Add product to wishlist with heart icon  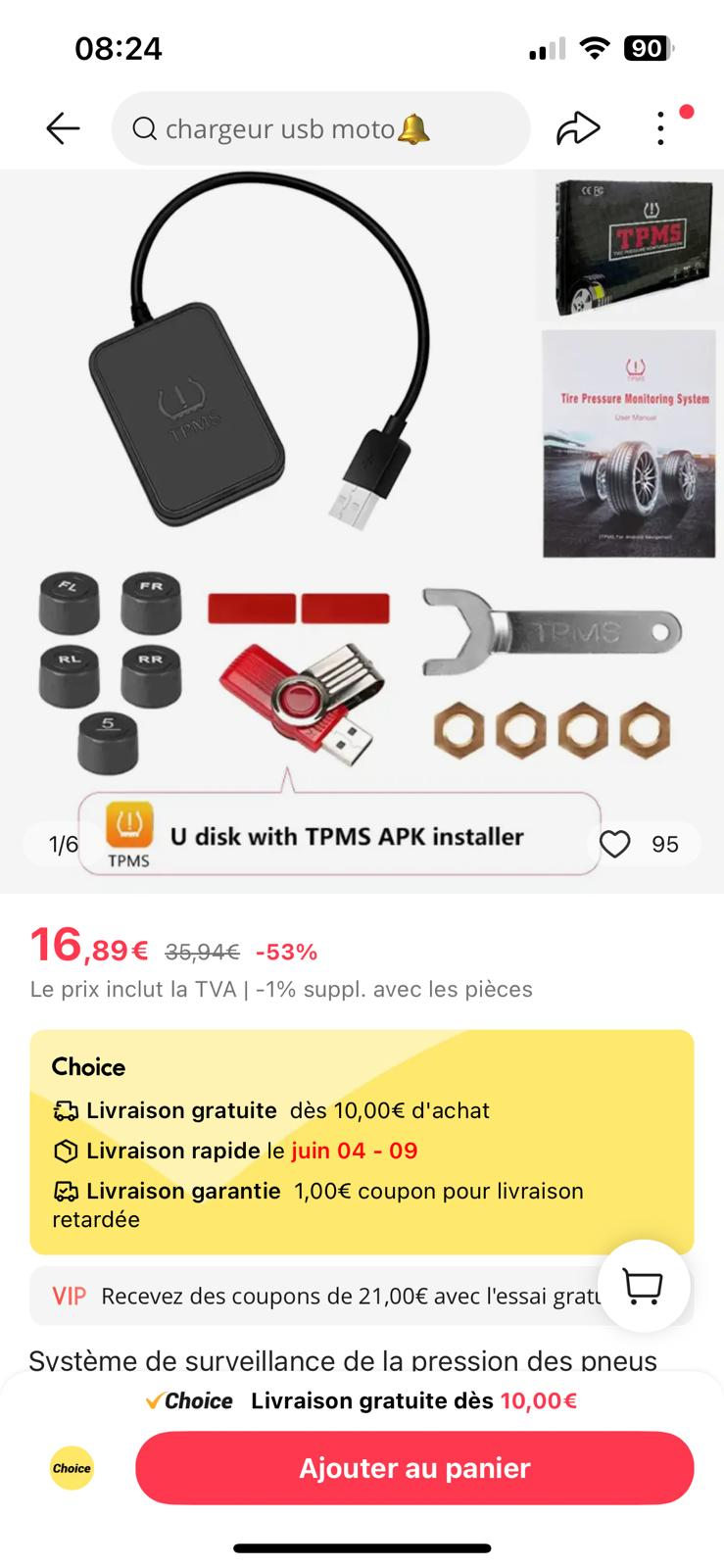click(x=615, y=844)
